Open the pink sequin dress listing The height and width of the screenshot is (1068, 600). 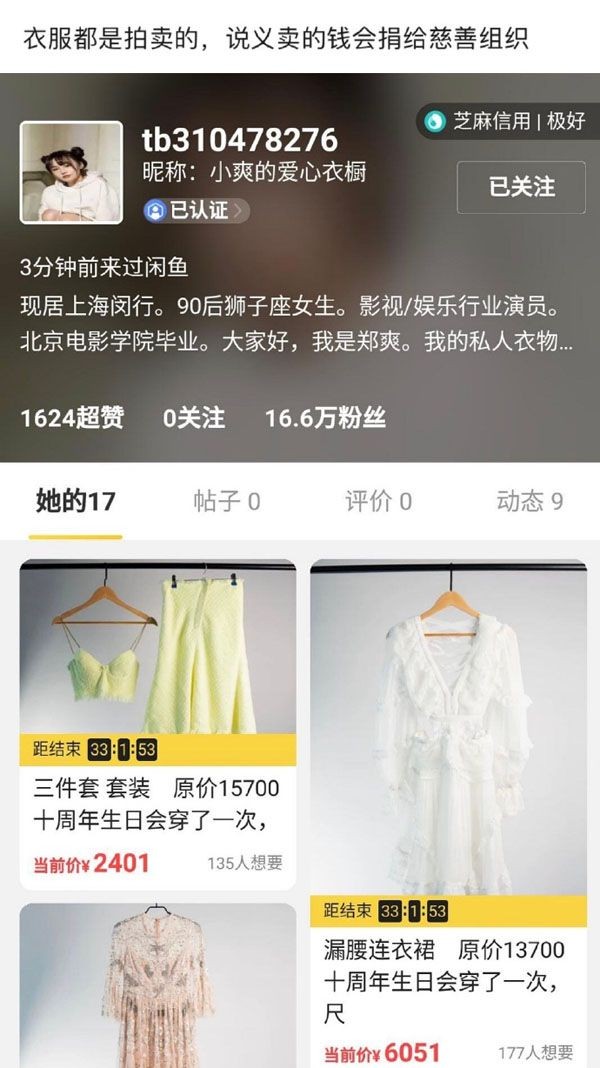pyautogui.click(x=158, y=985)
